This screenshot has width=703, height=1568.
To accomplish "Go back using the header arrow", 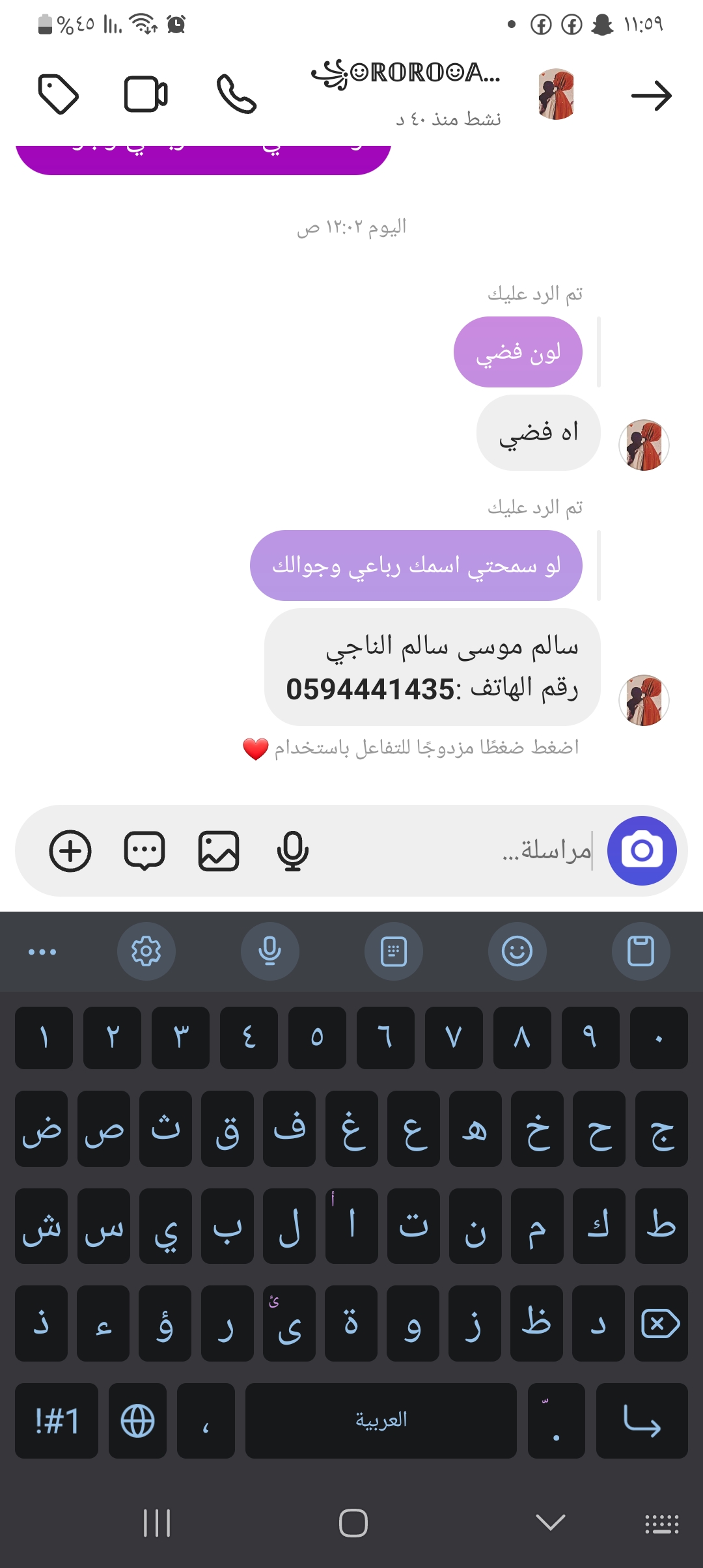I will pyautogui.click(x=651, y=96).
